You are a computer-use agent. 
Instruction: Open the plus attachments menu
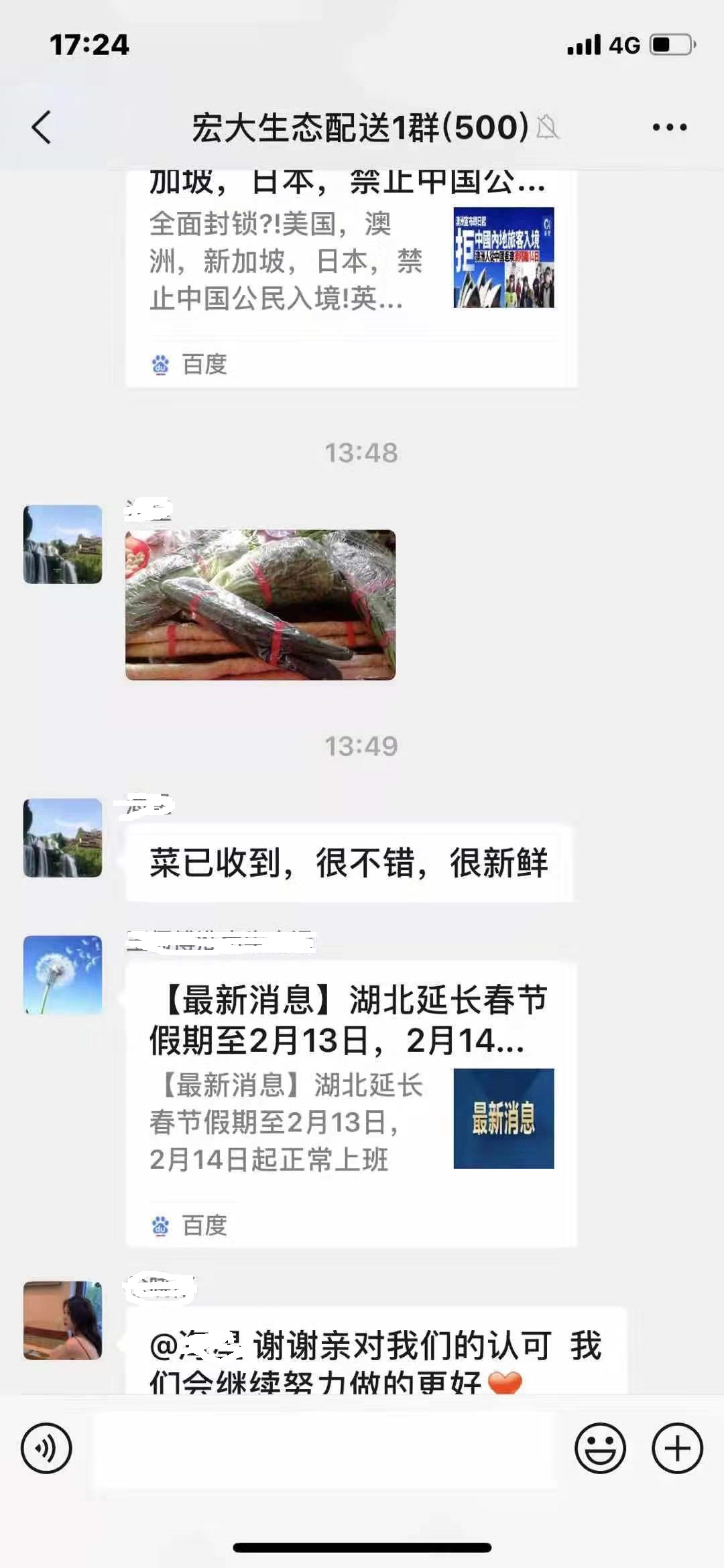(x=677, y=1448)
